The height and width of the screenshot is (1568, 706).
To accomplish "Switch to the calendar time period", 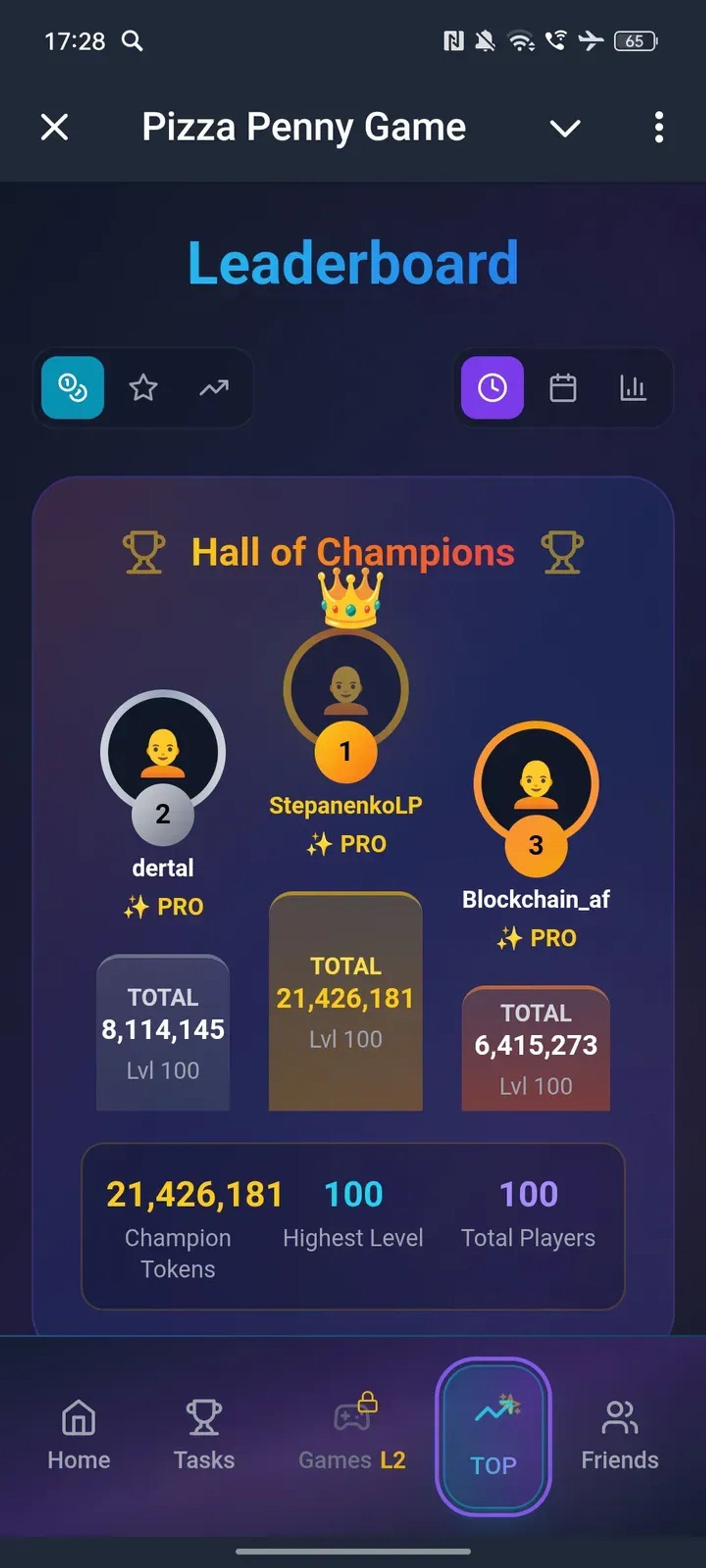I will click(562, 387).
